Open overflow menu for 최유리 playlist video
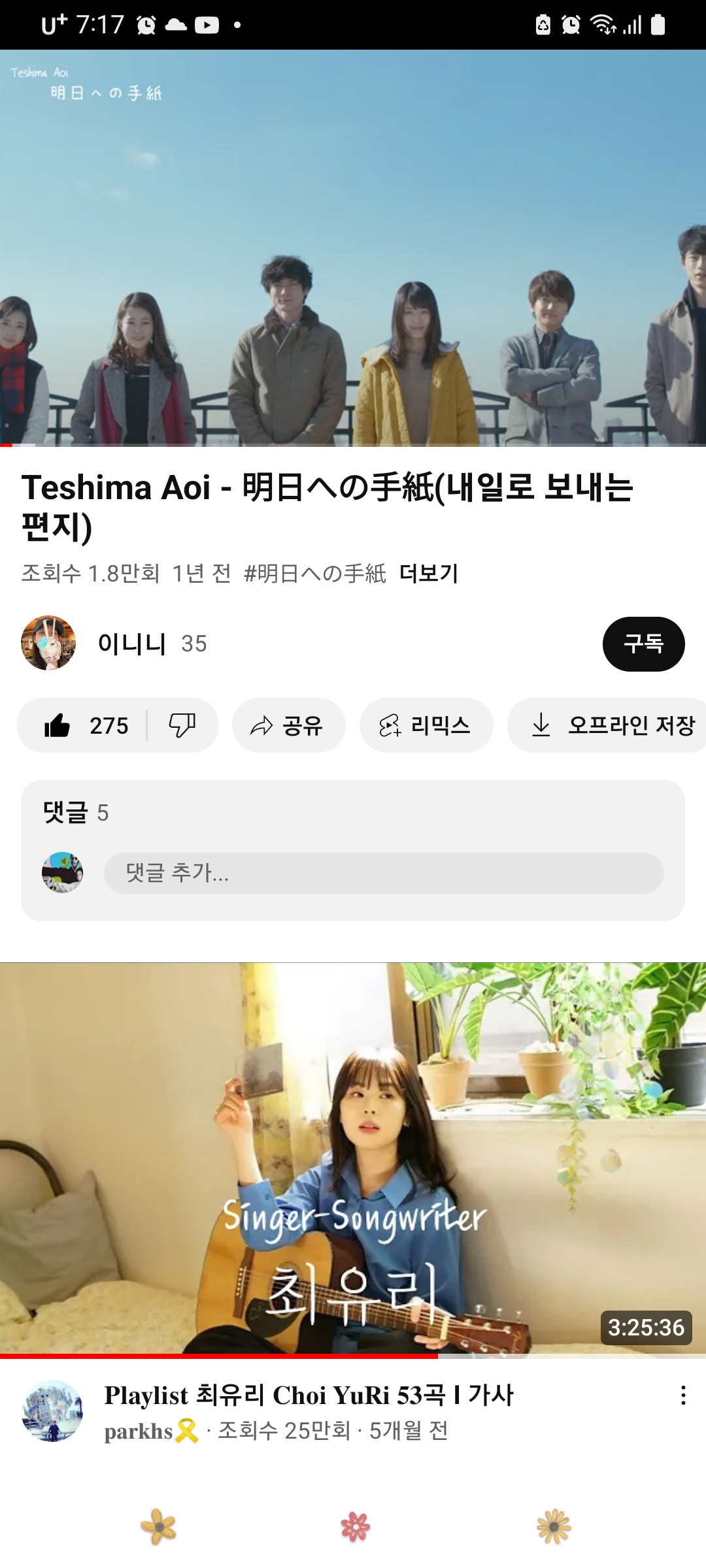Screen dimensions: 706x1568 (x=683, y=1396)
